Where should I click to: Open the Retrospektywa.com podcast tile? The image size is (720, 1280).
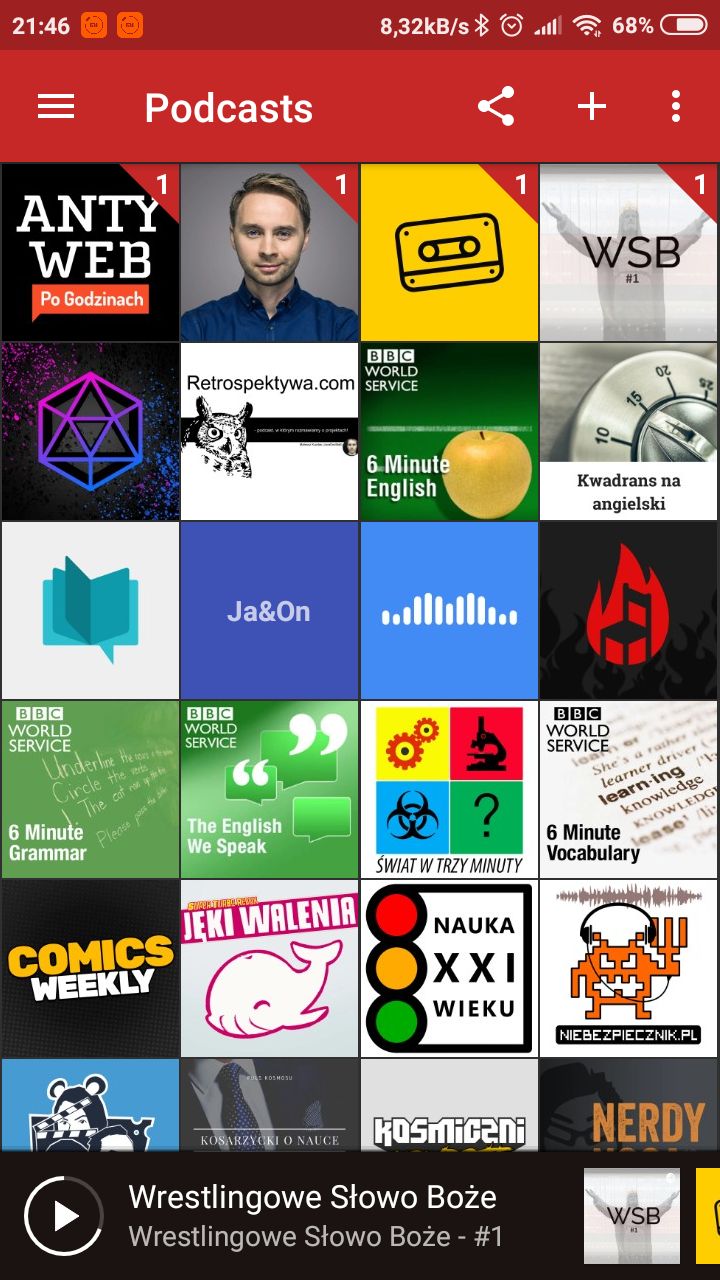pos(269,431)
